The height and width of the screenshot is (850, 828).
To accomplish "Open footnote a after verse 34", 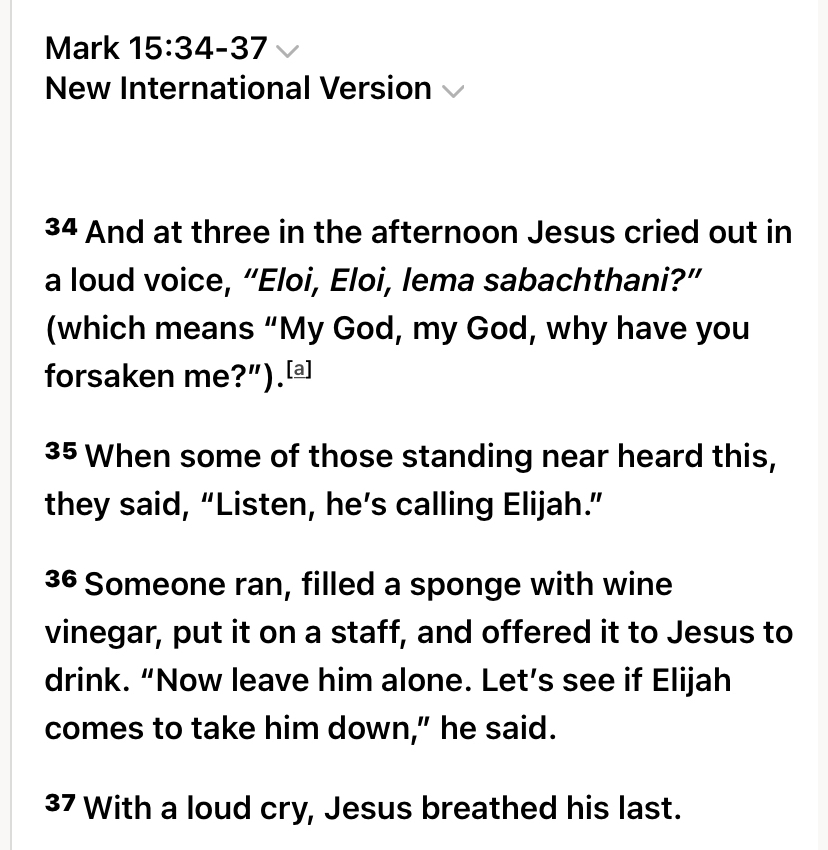I will pos(299,369).
